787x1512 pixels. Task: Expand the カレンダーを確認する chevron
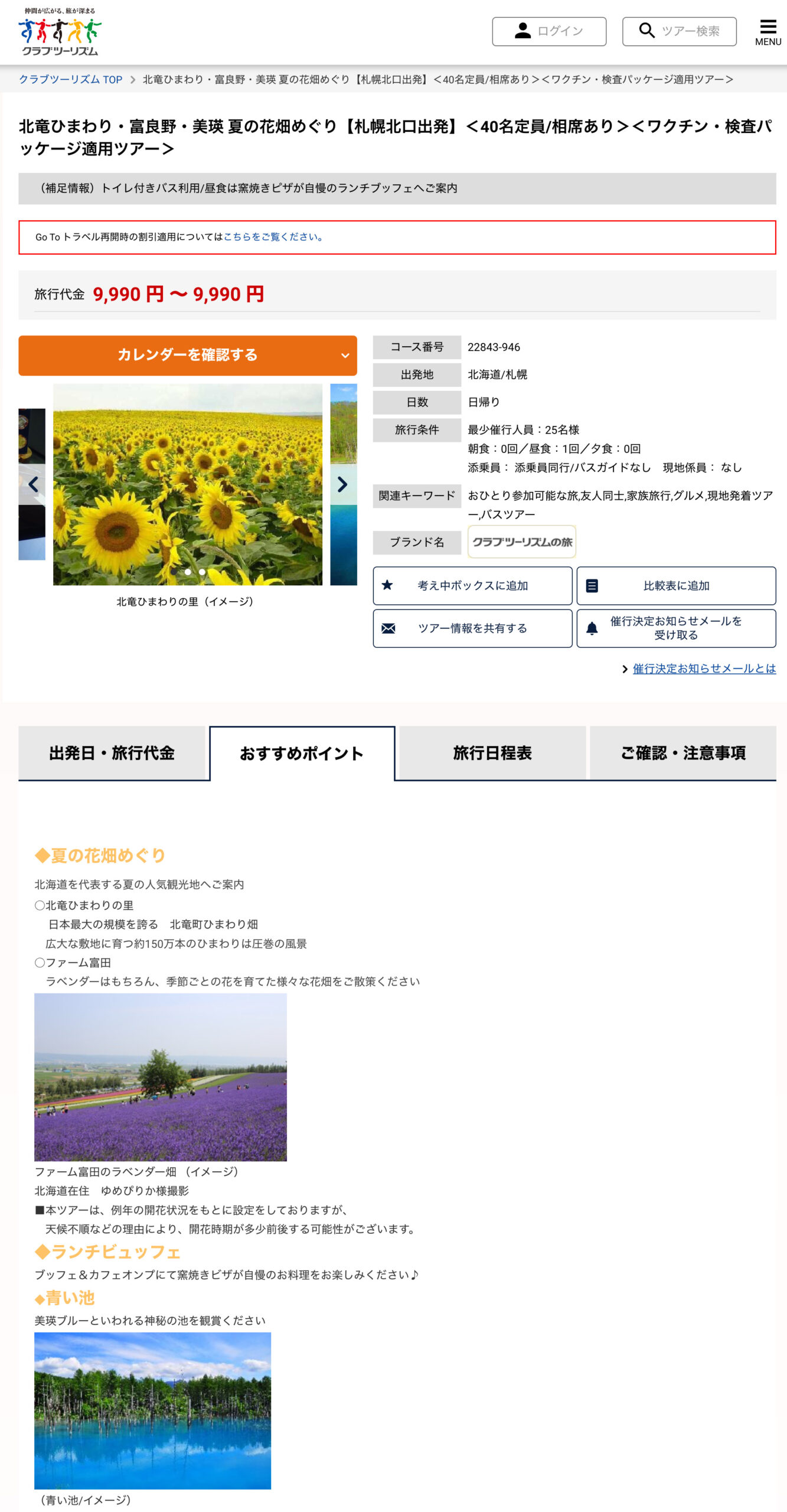coord(345,356)
